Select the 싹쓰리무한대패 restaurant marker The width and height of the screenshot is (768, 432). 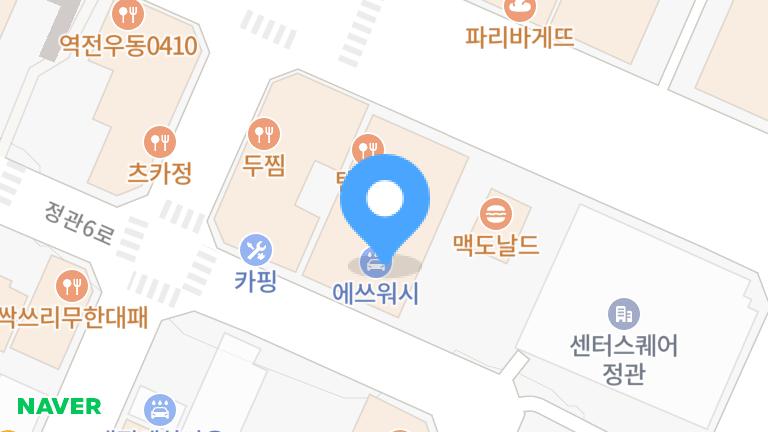tap(69, 287)
